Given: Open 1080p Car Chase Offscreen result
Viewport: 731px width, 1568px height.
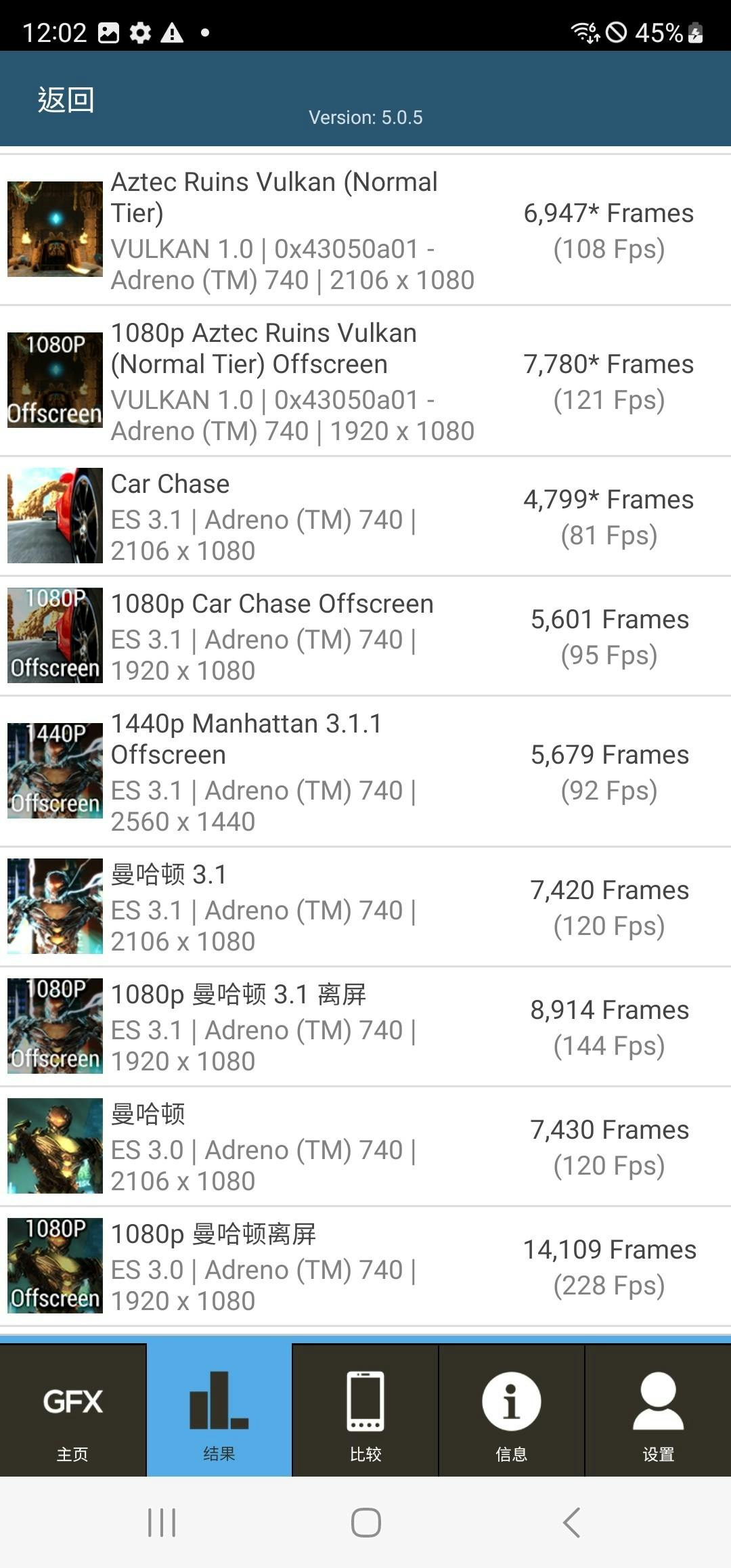Looking at the screenshot, I should tap(365, 636).
